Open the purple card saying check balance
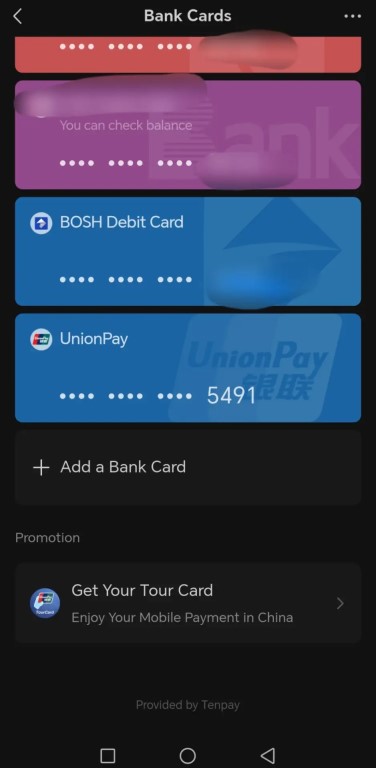The image size is (376, 768). pos(188,135)
